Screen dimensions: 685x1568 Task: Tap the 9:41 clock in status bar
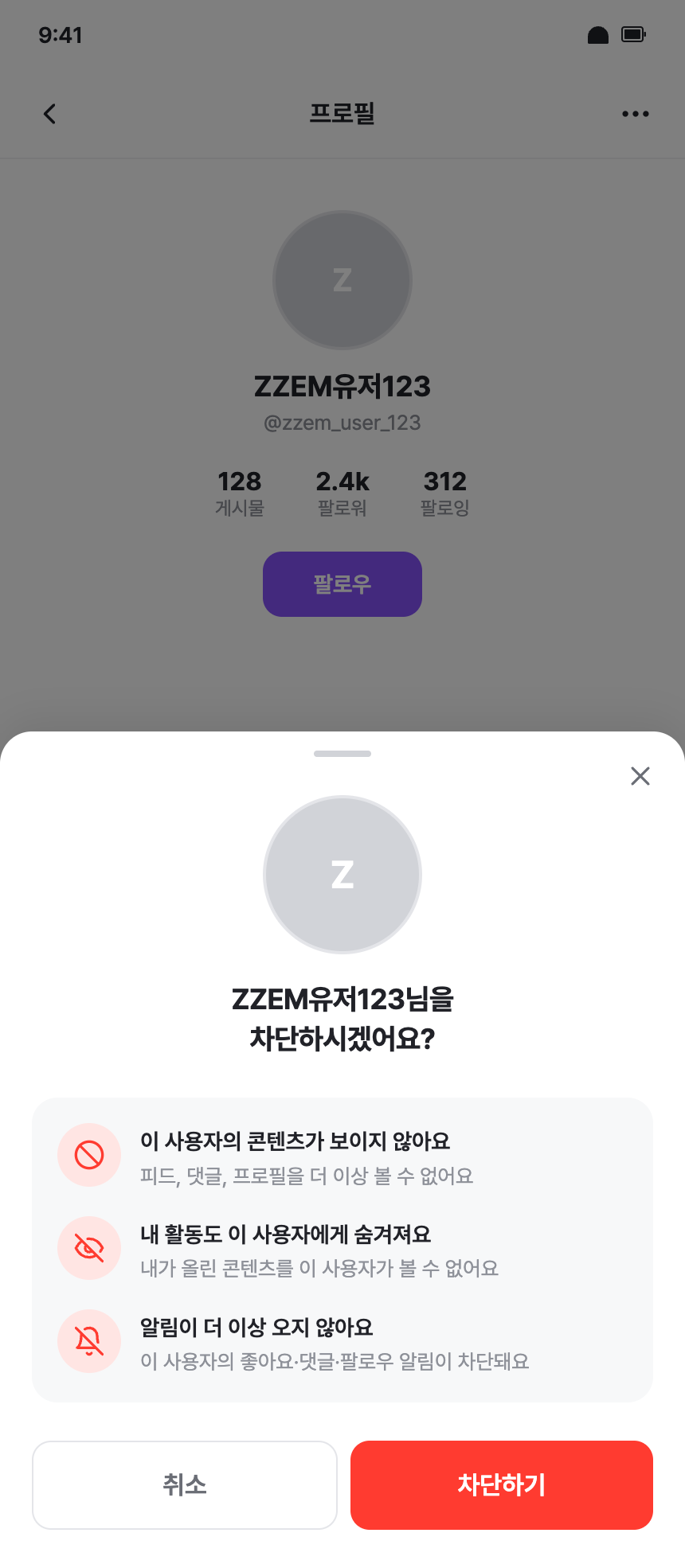click(x=61, y=35)
